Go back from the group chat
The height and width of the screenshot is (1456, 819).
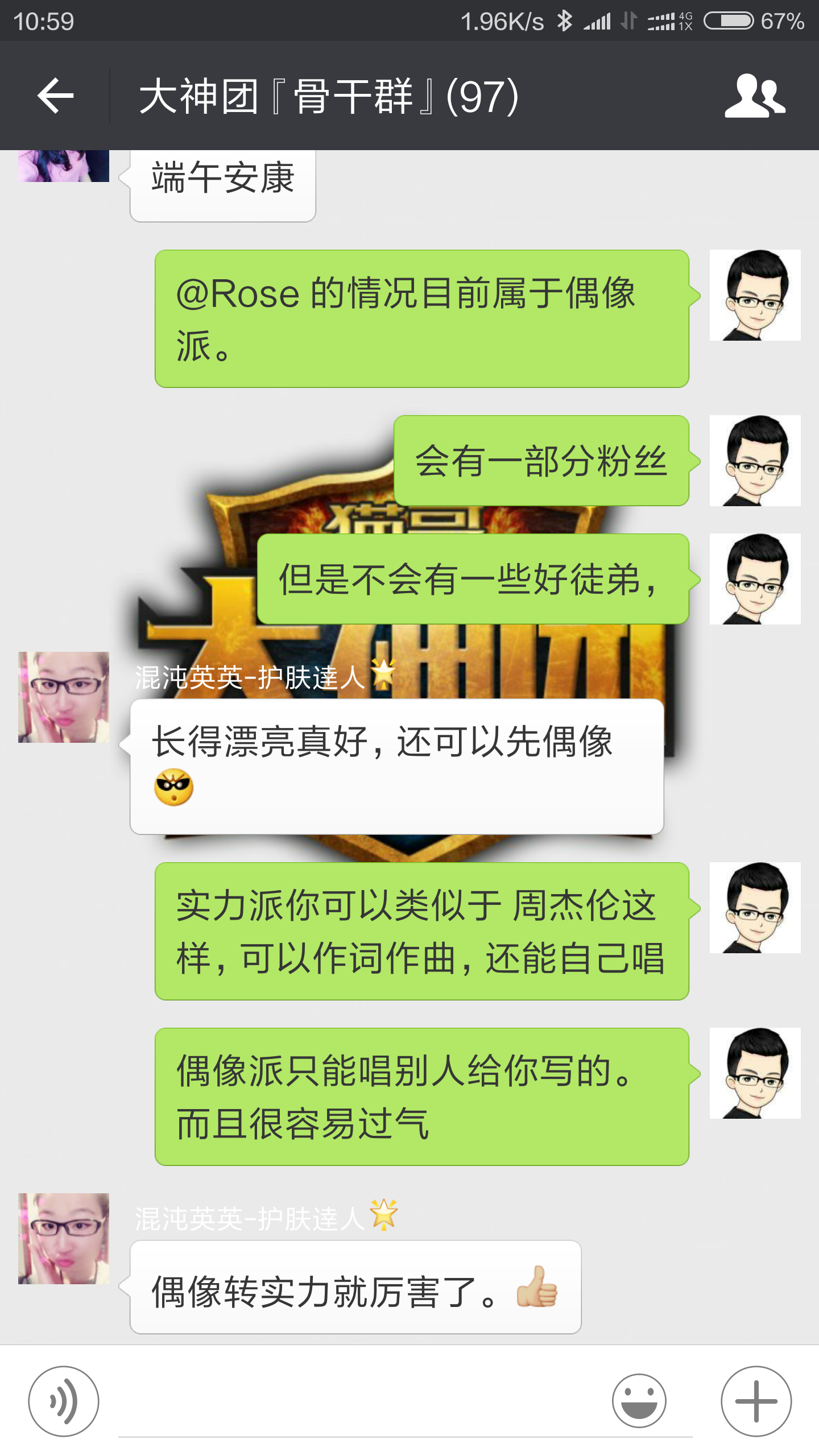point(55,96)
